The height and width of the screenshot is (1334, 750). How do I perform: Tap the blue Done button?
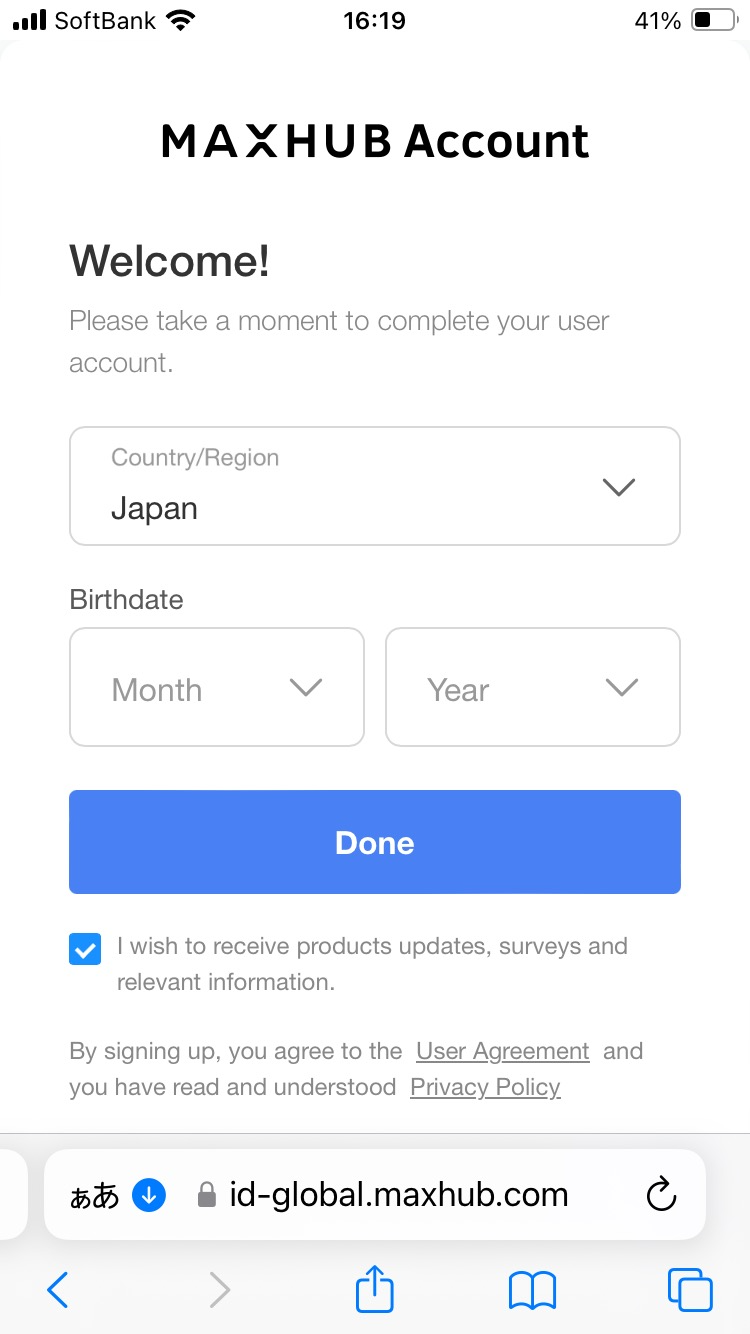(374, 842)
